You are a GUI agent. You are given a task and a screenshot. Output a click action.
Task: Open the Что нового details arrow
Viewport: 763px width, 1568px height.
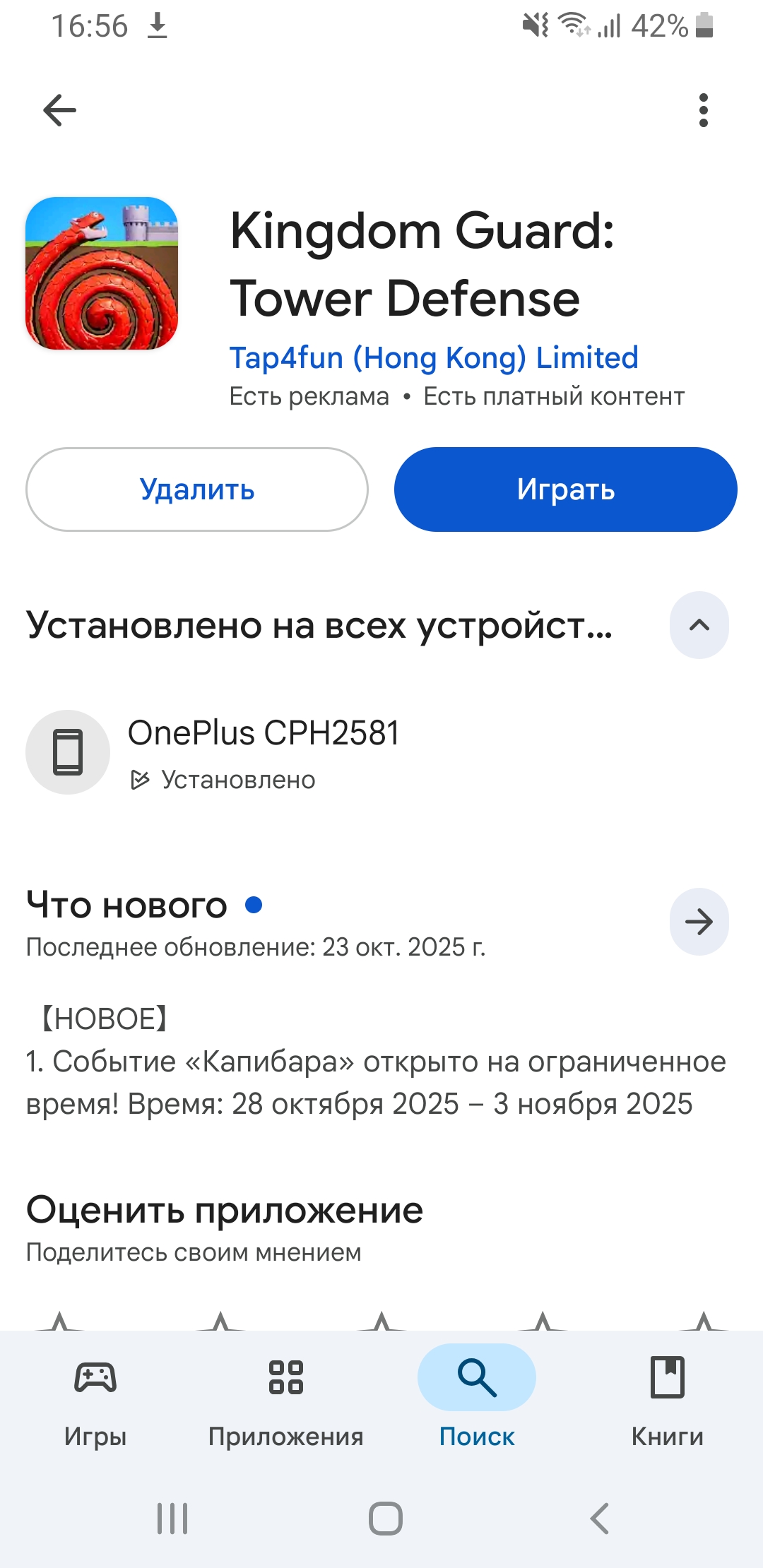click(699, 922)
